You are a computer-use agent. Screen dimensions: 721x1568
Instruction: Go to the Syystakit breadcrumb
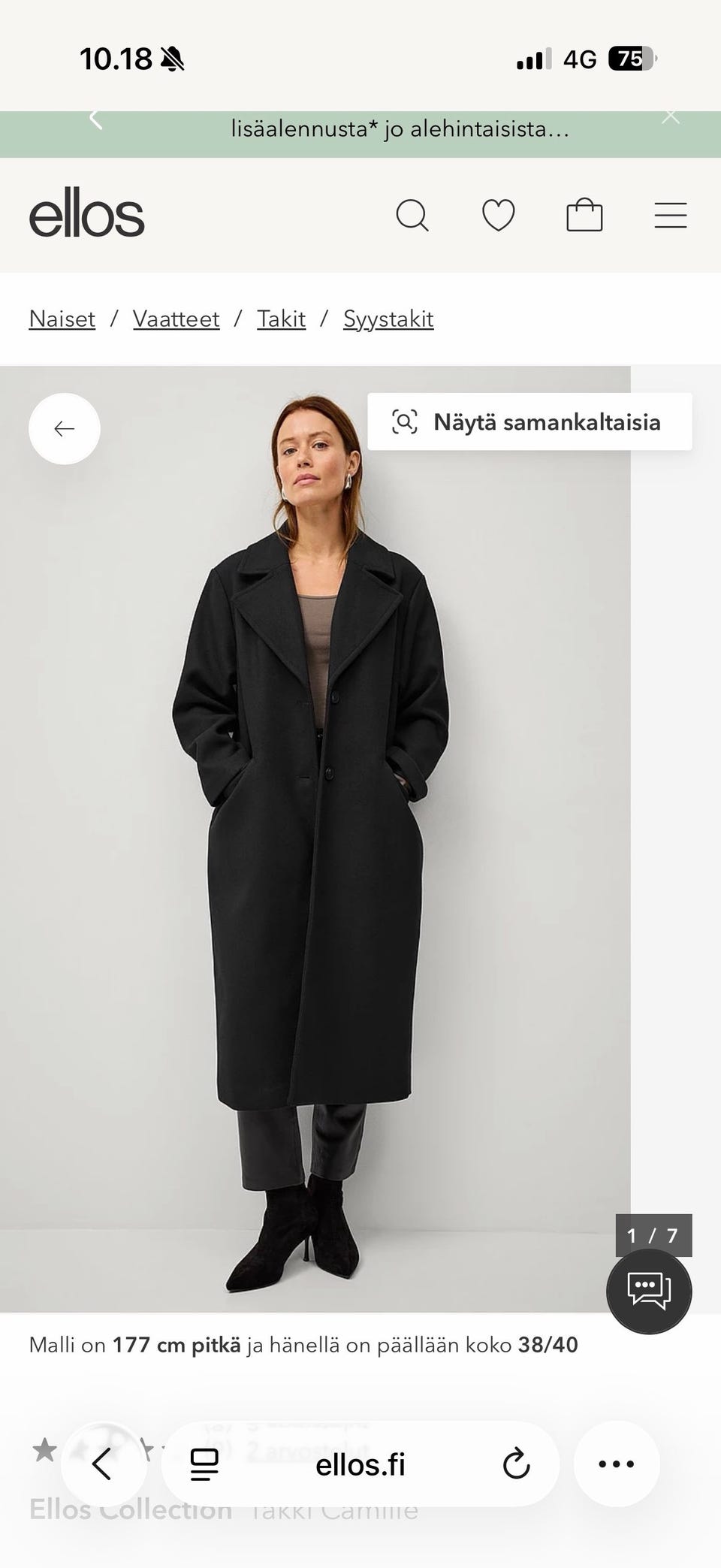pyautogui.click(x=388, y=319)
